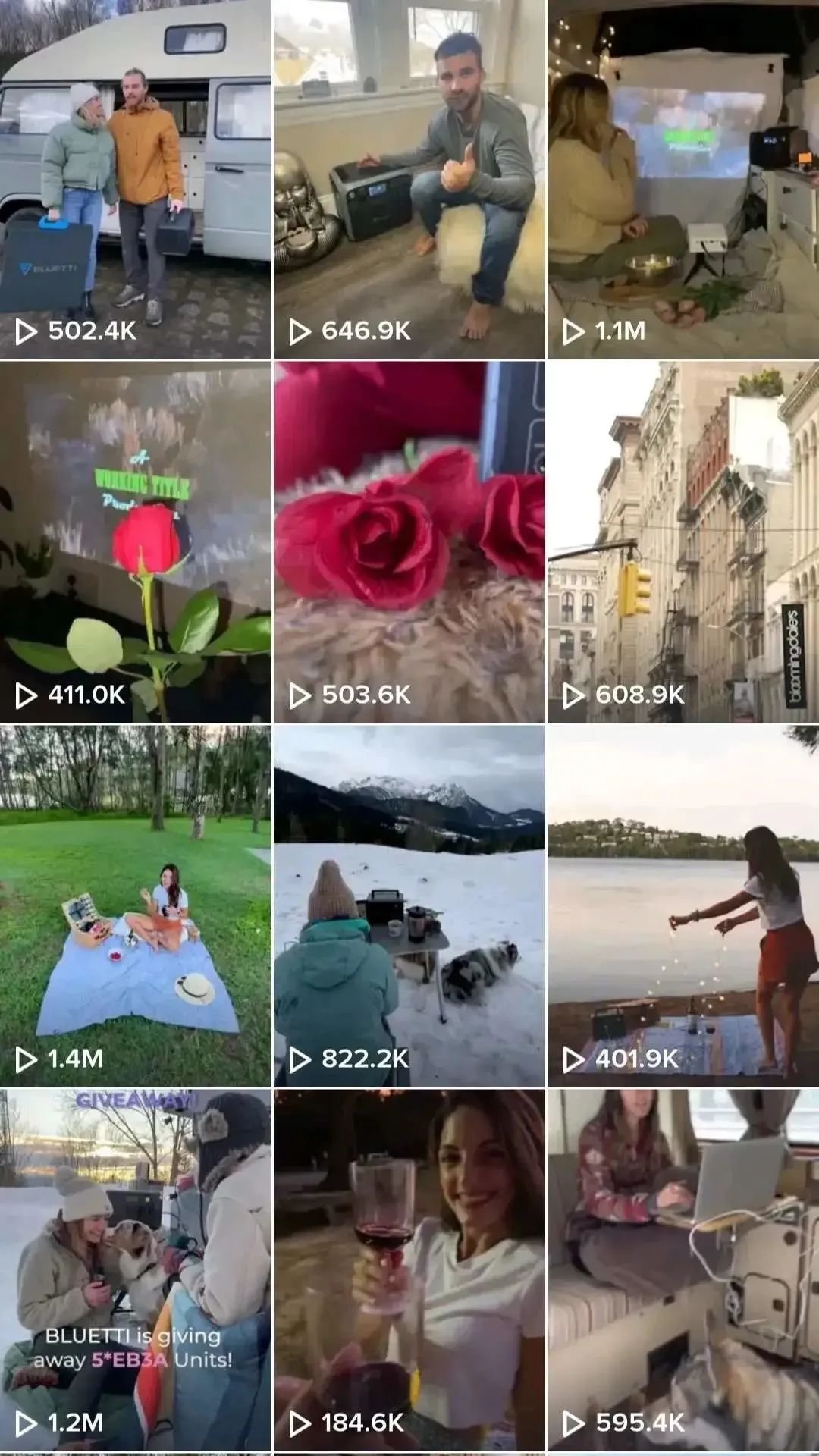Open the video with 502.4K views
819x1456 pixels.
coord(135,179)
